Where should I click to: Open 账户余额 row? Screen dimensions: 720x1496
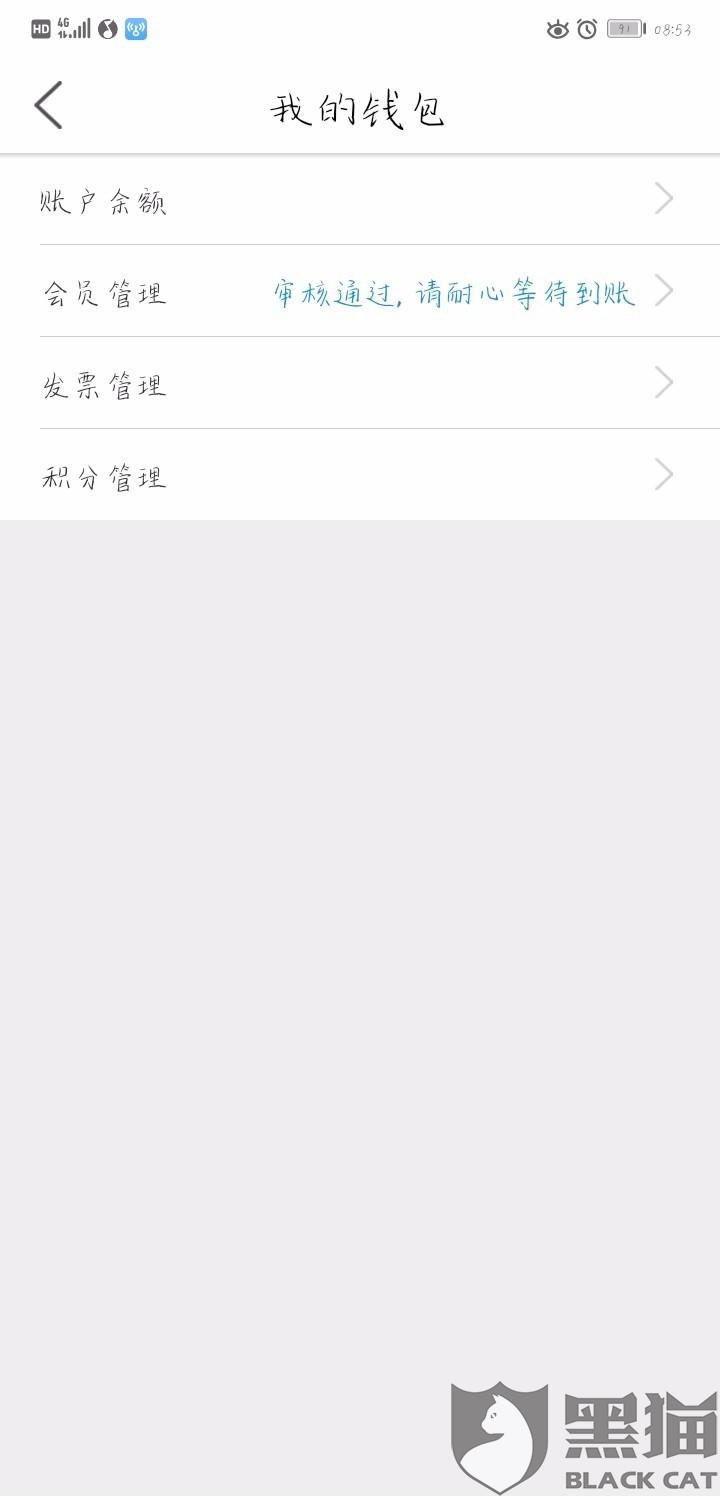360,199
